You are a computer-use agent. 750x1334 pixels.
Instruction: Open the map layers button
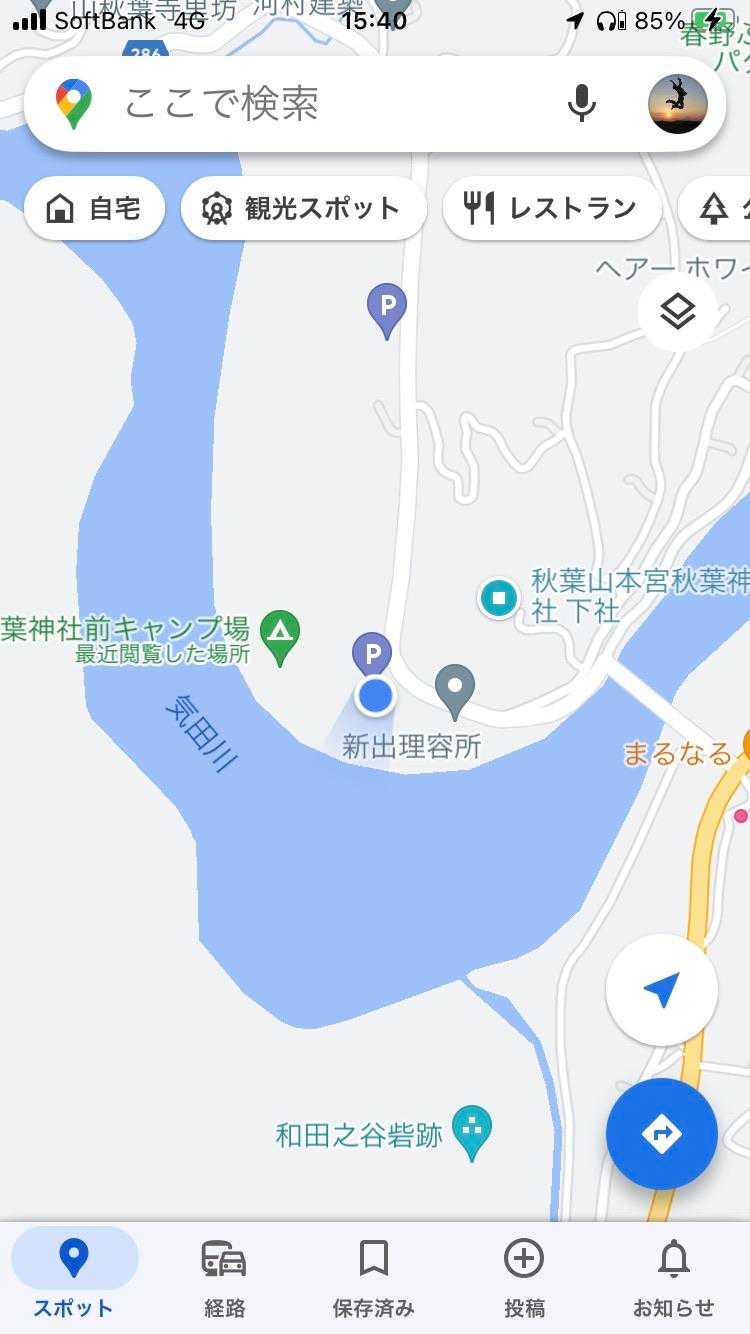[677, 314]
